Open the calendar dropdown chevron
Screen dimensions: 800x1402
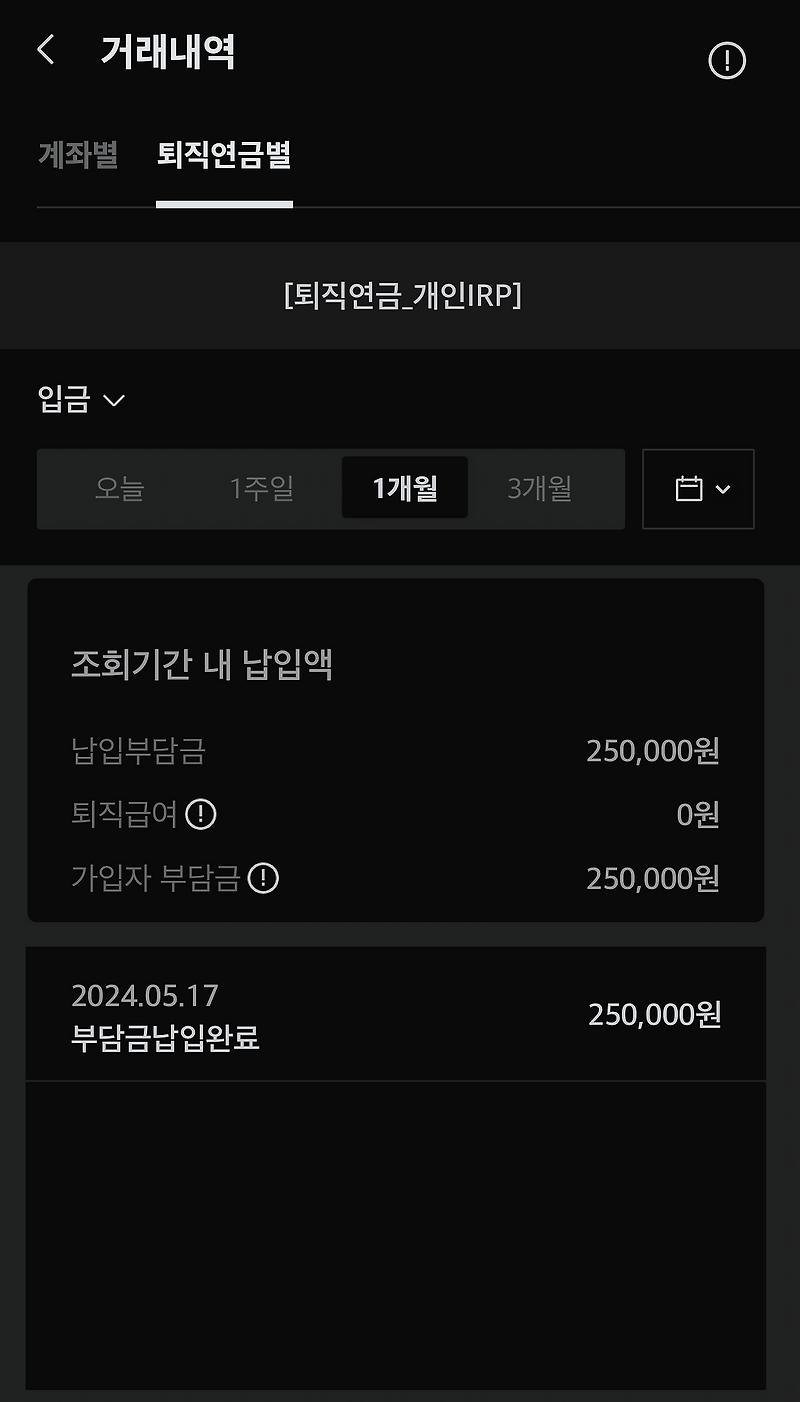[x=724, y=490]
